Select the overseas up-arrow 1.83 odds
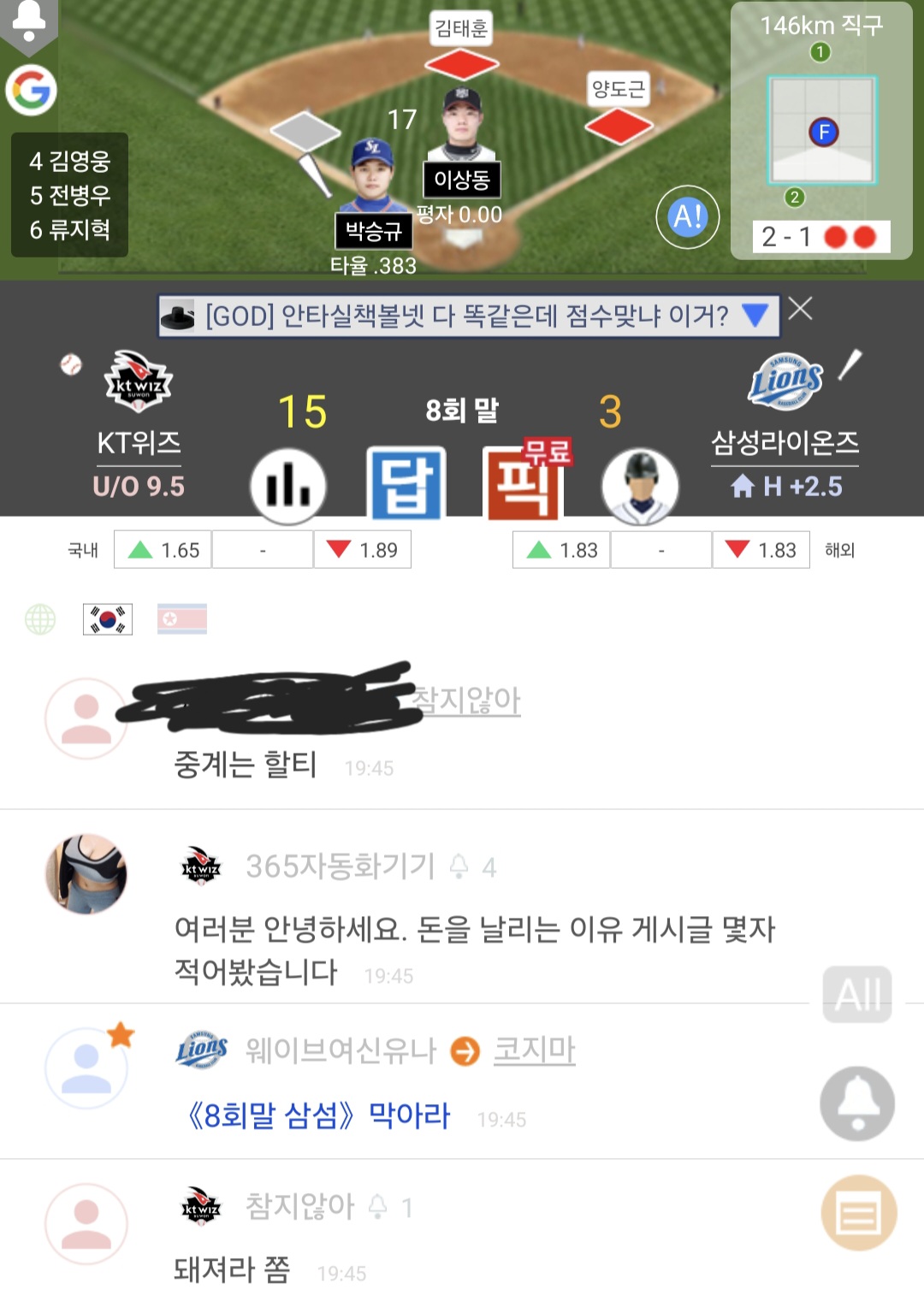Image resolution: width=924 pixels, height=1307 pixels. (561, 550)
